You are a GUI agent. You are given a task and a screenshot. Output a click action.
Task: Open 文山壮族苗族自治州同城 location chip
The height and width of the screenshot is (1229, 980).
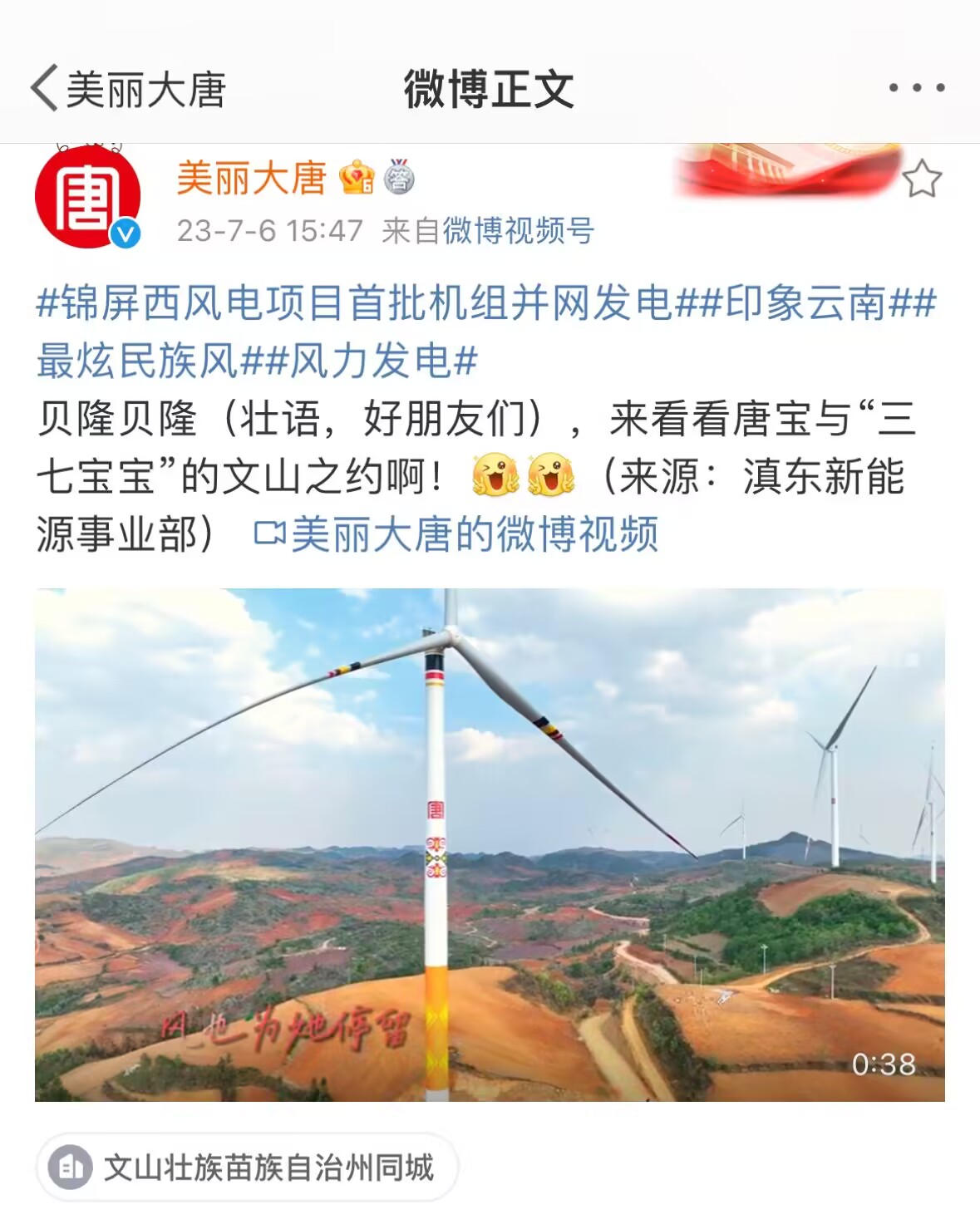coord(247,1168)
